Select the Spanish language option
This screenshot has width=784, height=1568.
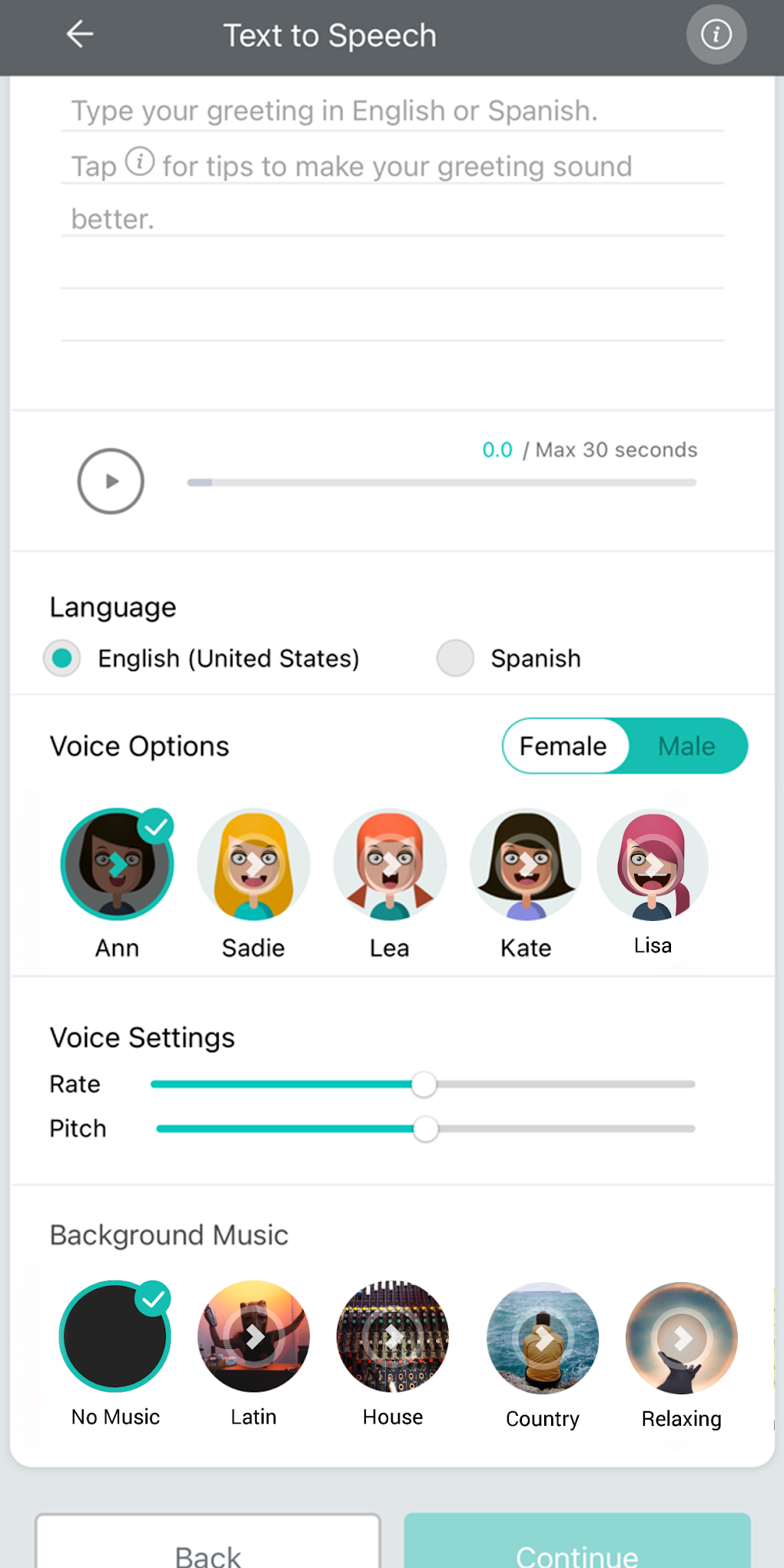tap(455, 658)
